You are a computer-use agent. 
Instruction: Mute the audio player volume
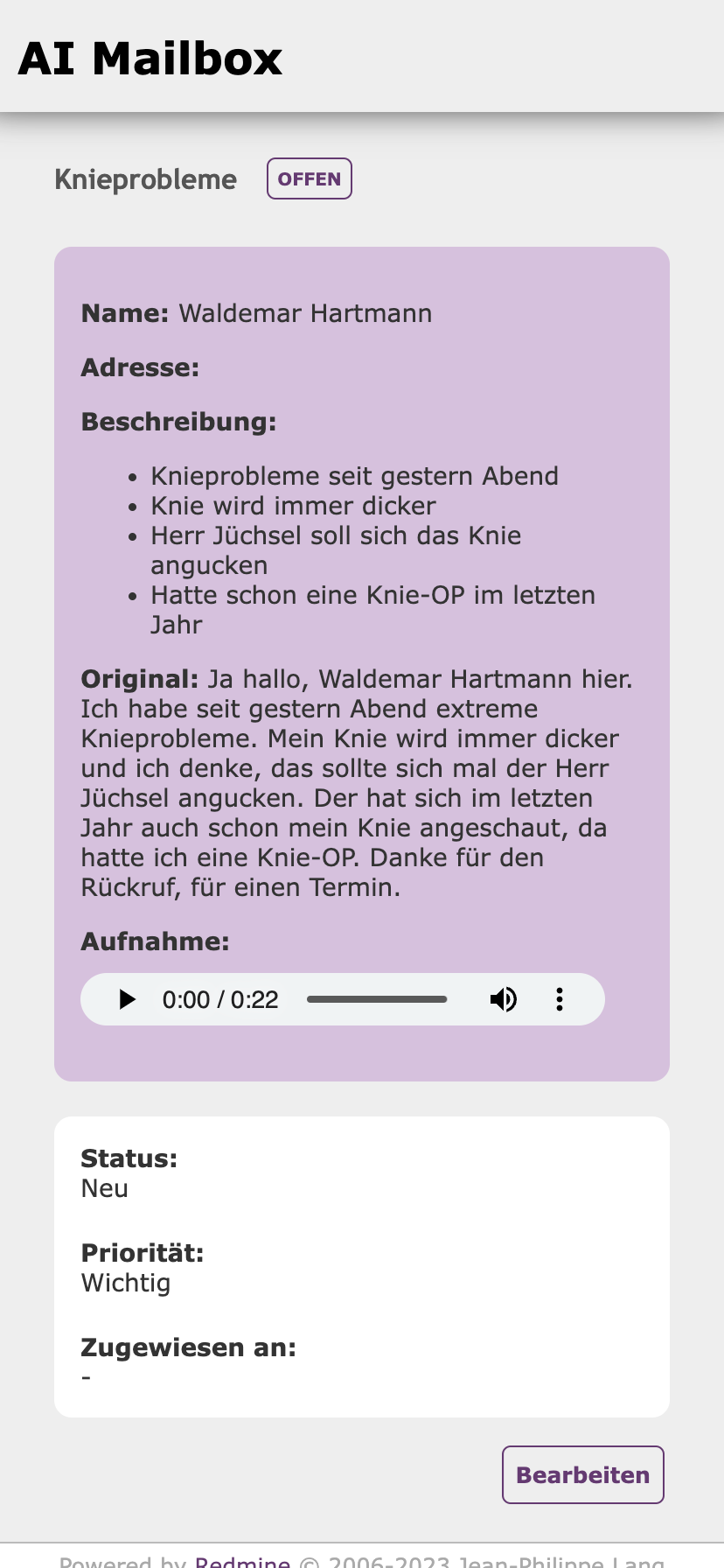pyautogui.click(x=503, y=999)
